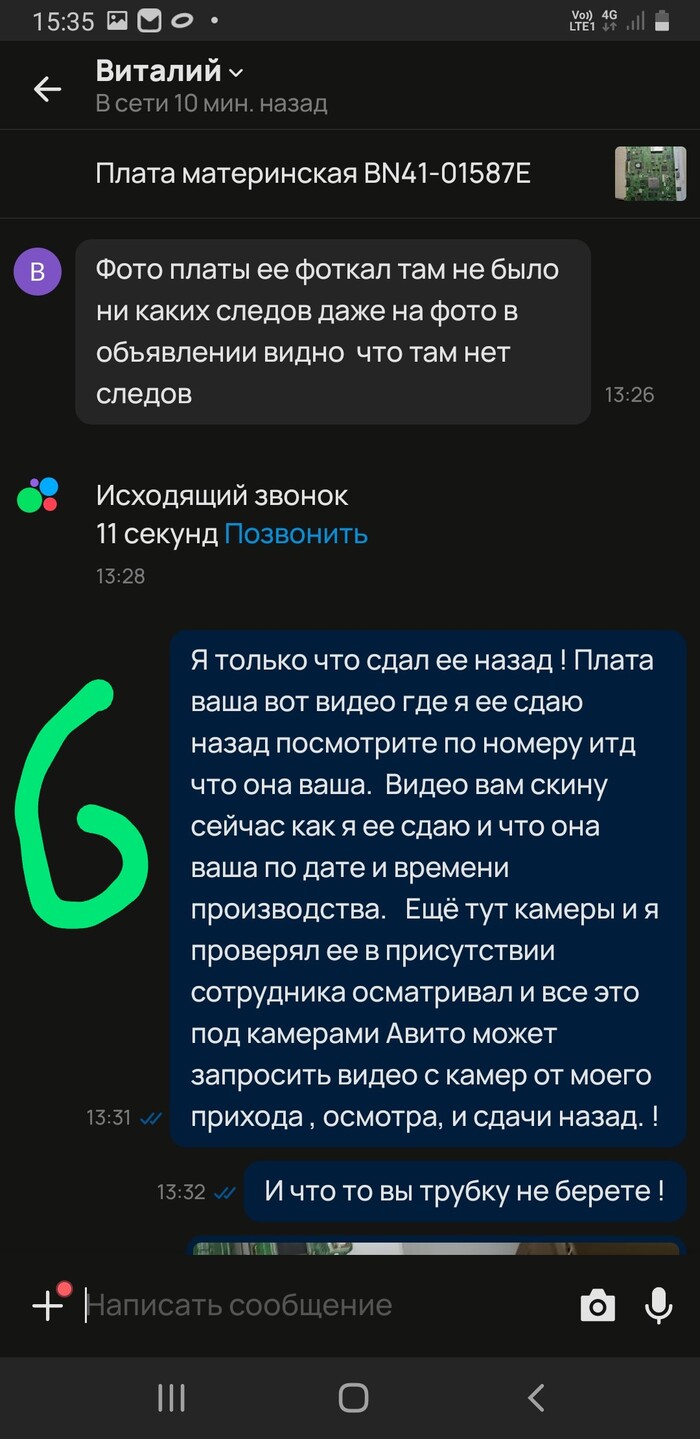Go to the home screen

click(353, 1398)
